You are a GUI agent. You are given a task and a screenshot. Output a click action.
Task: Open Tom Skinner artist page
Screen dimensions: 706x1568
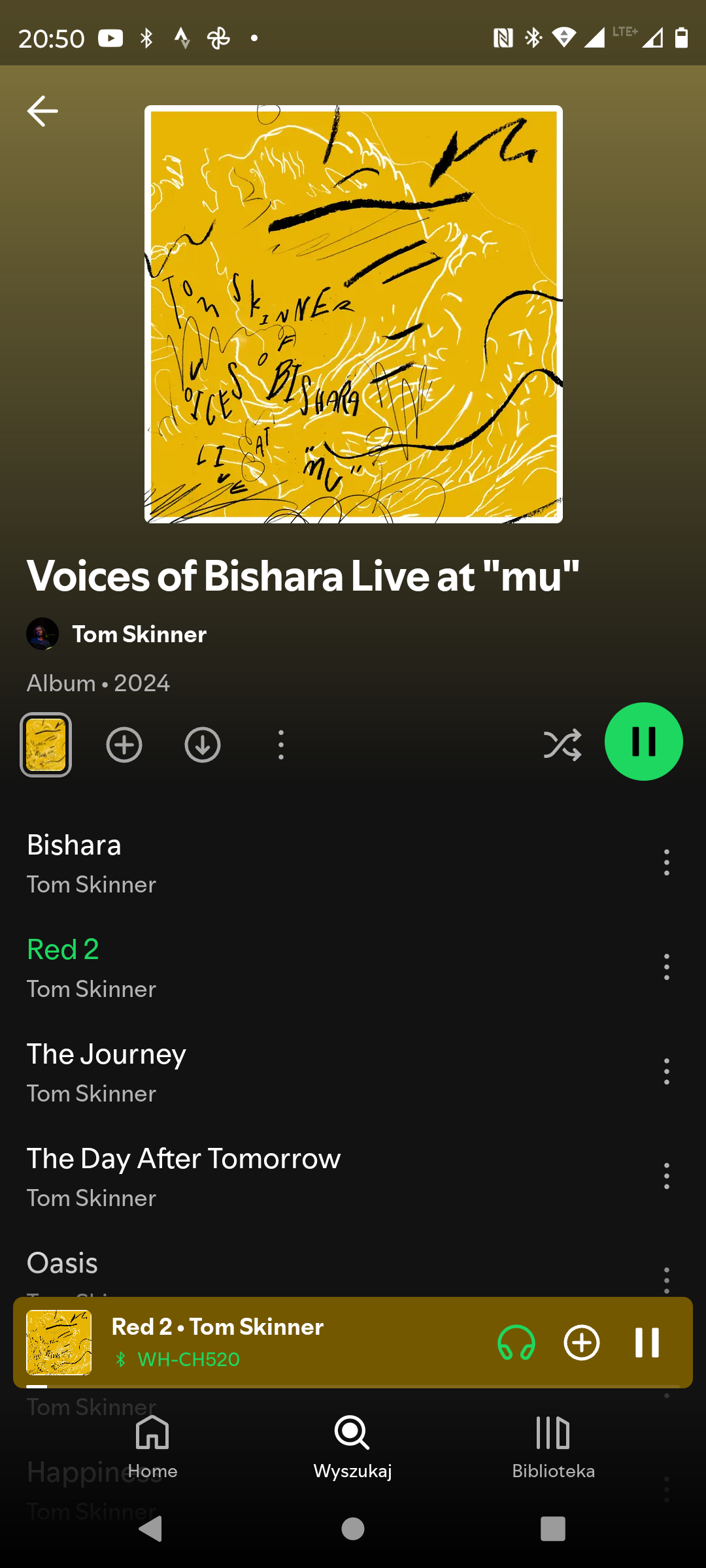[x=139, y=634]
